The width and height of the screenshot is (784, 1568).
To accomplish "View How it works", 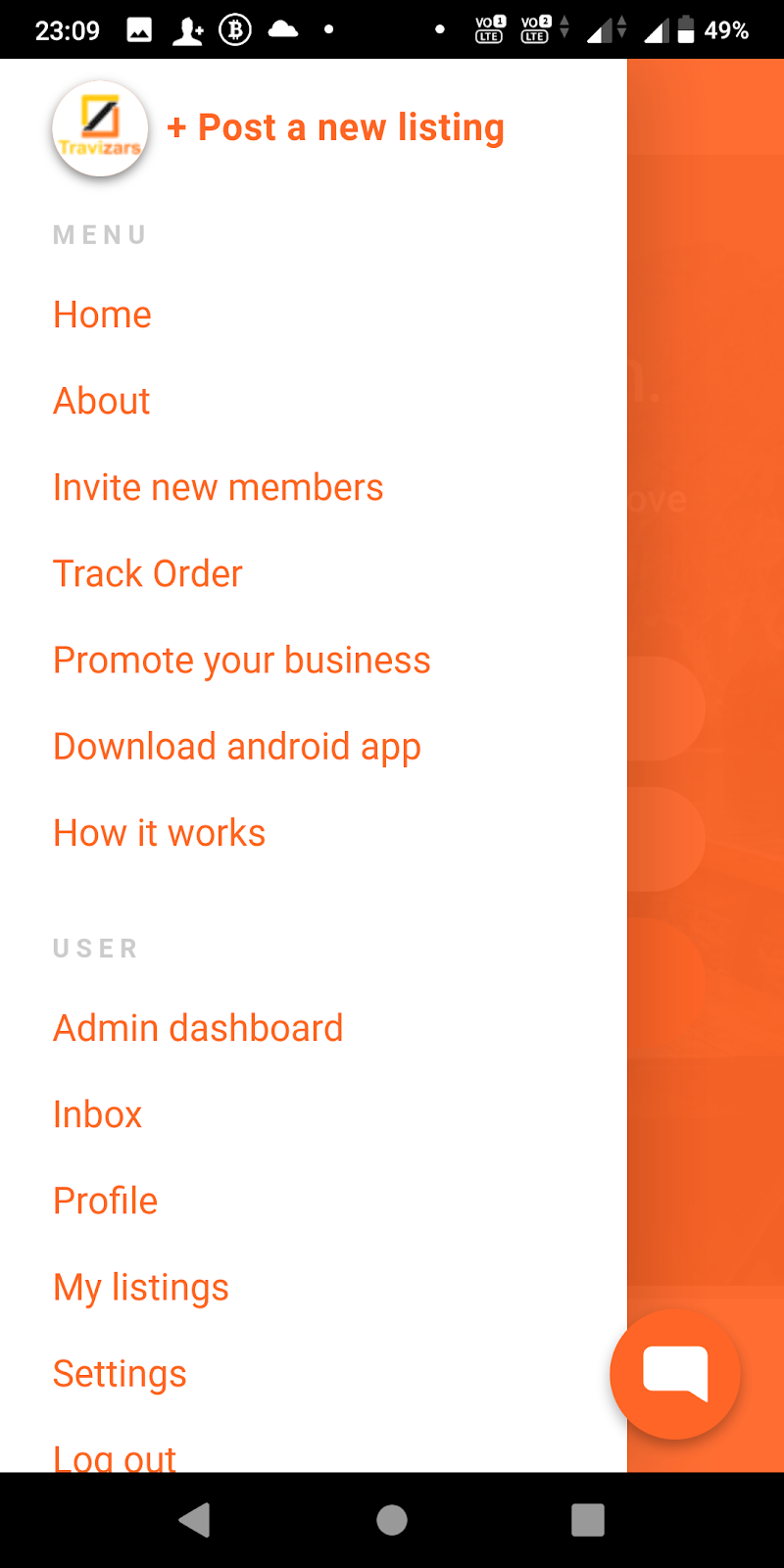I will pyautogui.click(x=159, y=833).
